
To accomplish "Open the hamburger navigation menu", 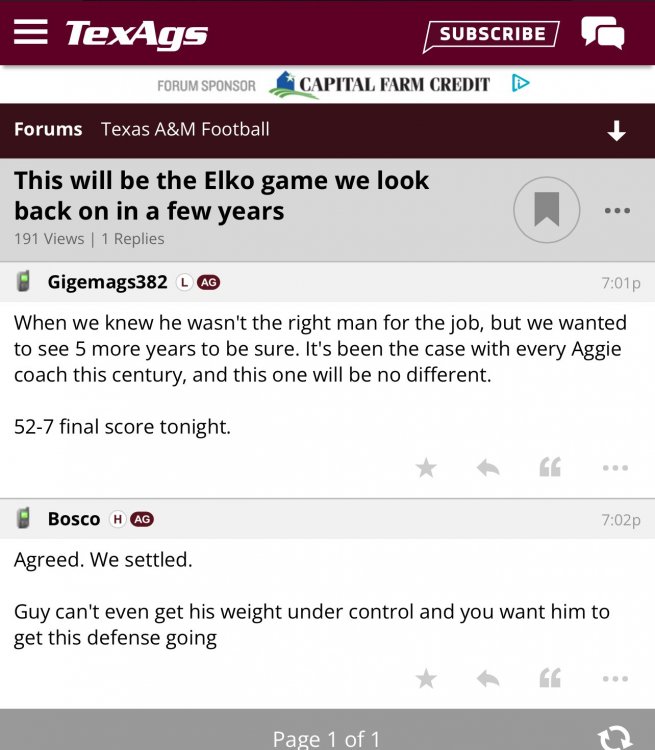I will point(31,33).
